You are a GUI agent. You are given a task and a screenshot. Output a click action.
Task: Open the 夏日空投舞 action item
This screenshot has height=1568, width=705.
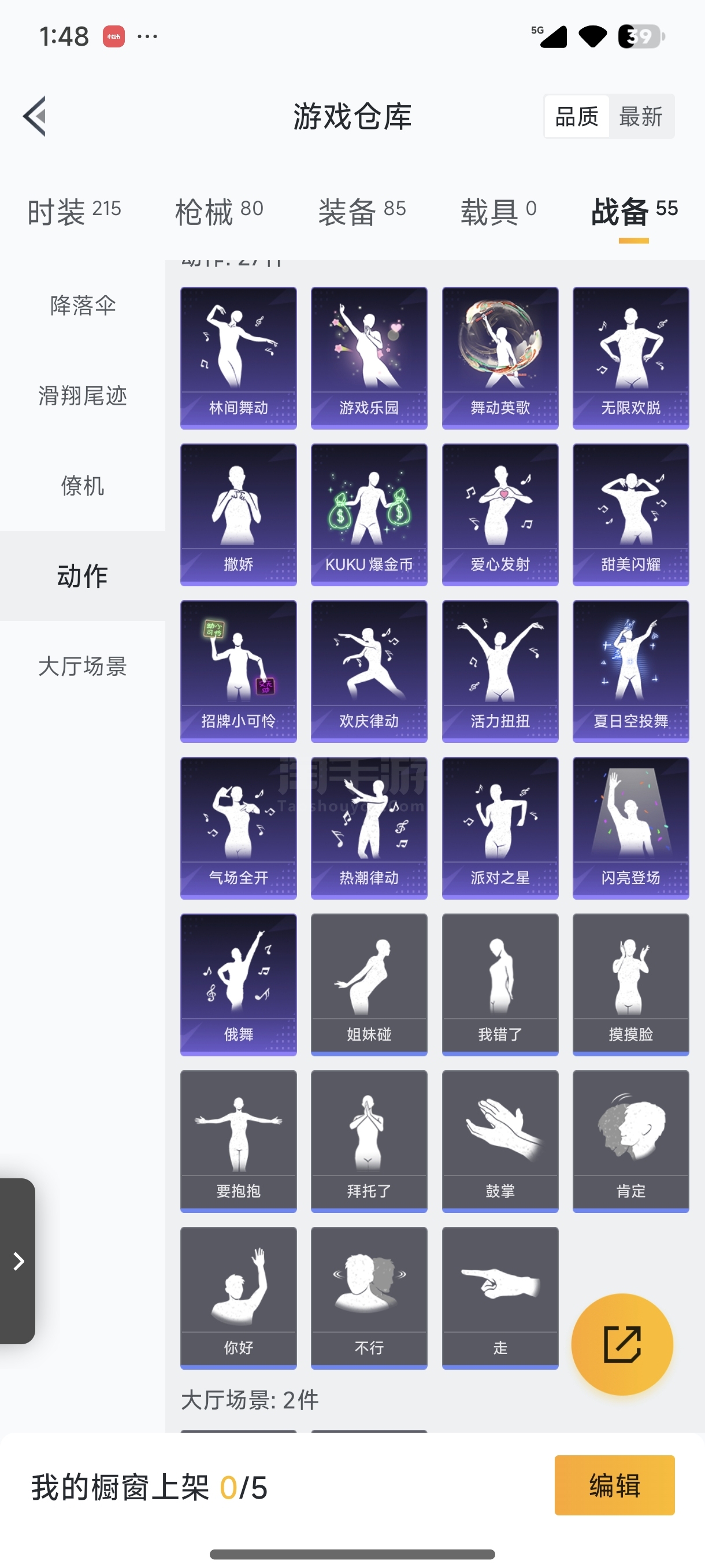tap(631, 671)
